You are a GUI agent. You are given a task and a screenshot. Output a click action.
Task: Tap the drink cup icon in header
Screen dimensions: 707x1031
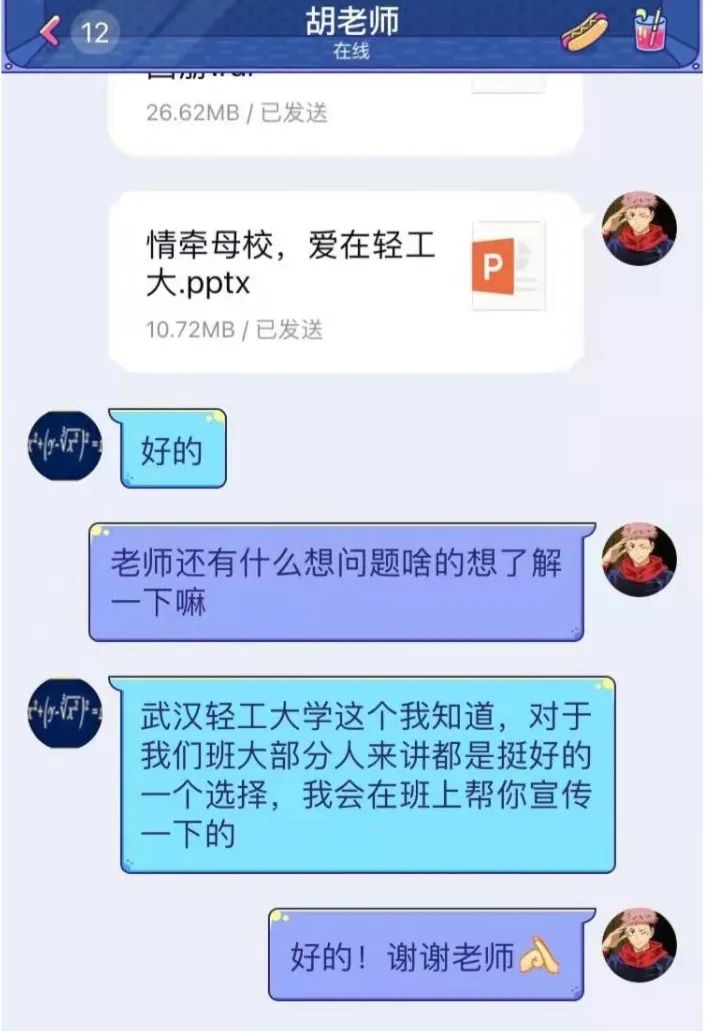[x=651, y=31]
